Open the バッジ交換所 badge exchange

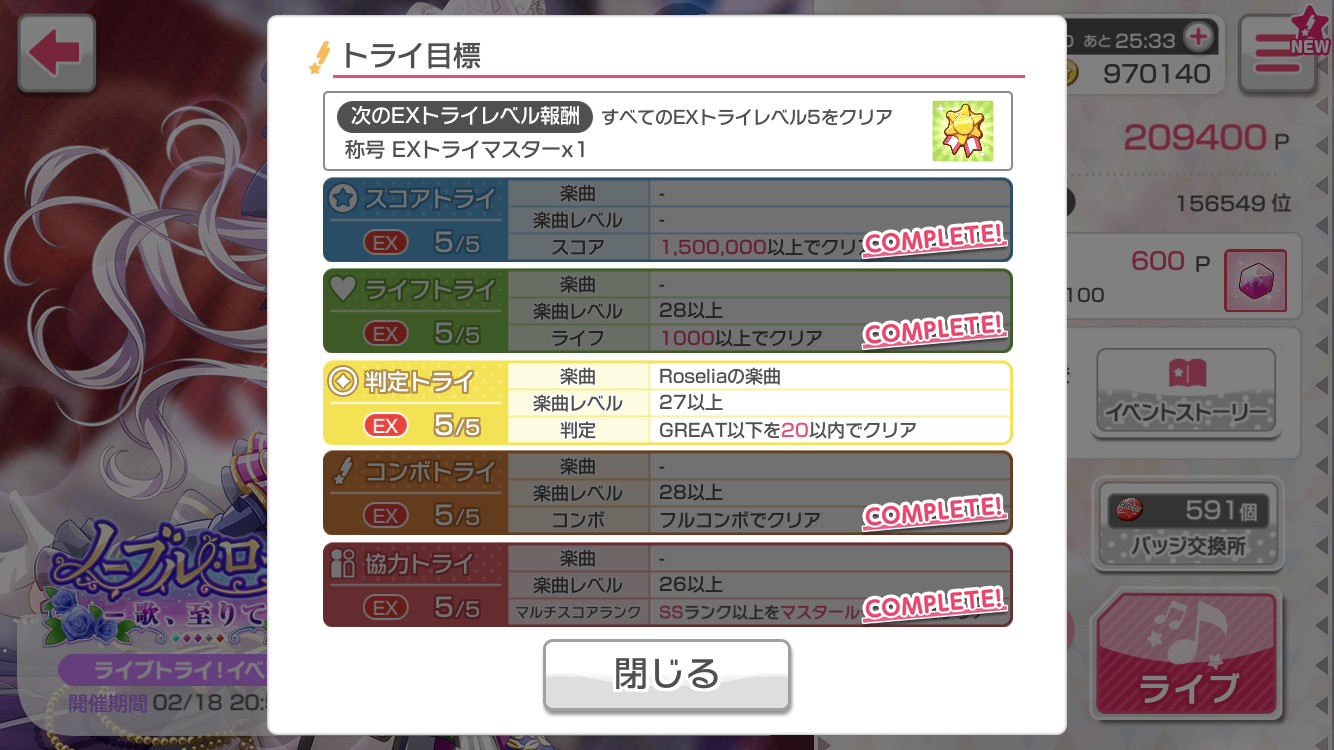pos(1186,525)
